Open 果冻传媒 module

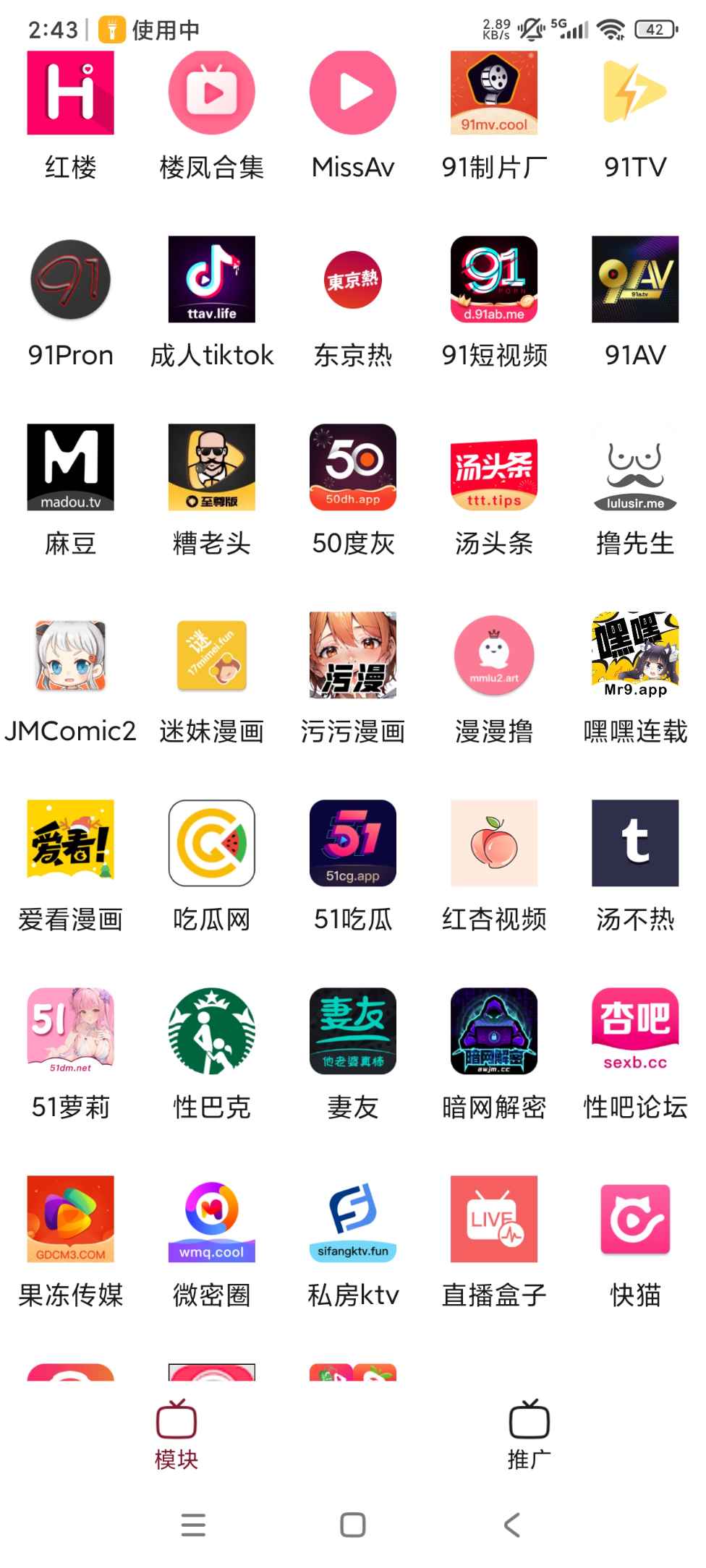(x=70, y=1219)
